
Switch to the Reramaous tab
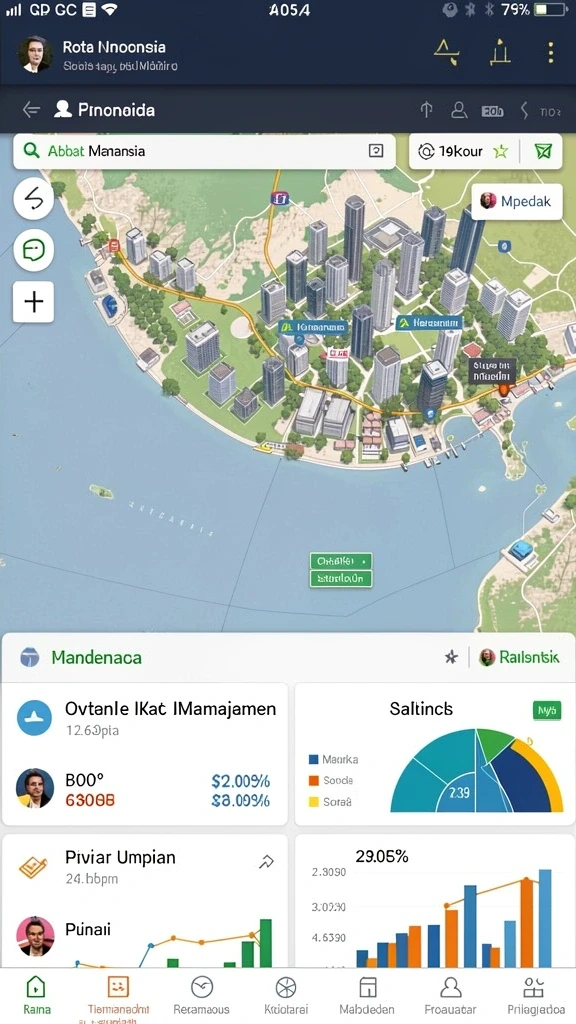tap(201, 995)
